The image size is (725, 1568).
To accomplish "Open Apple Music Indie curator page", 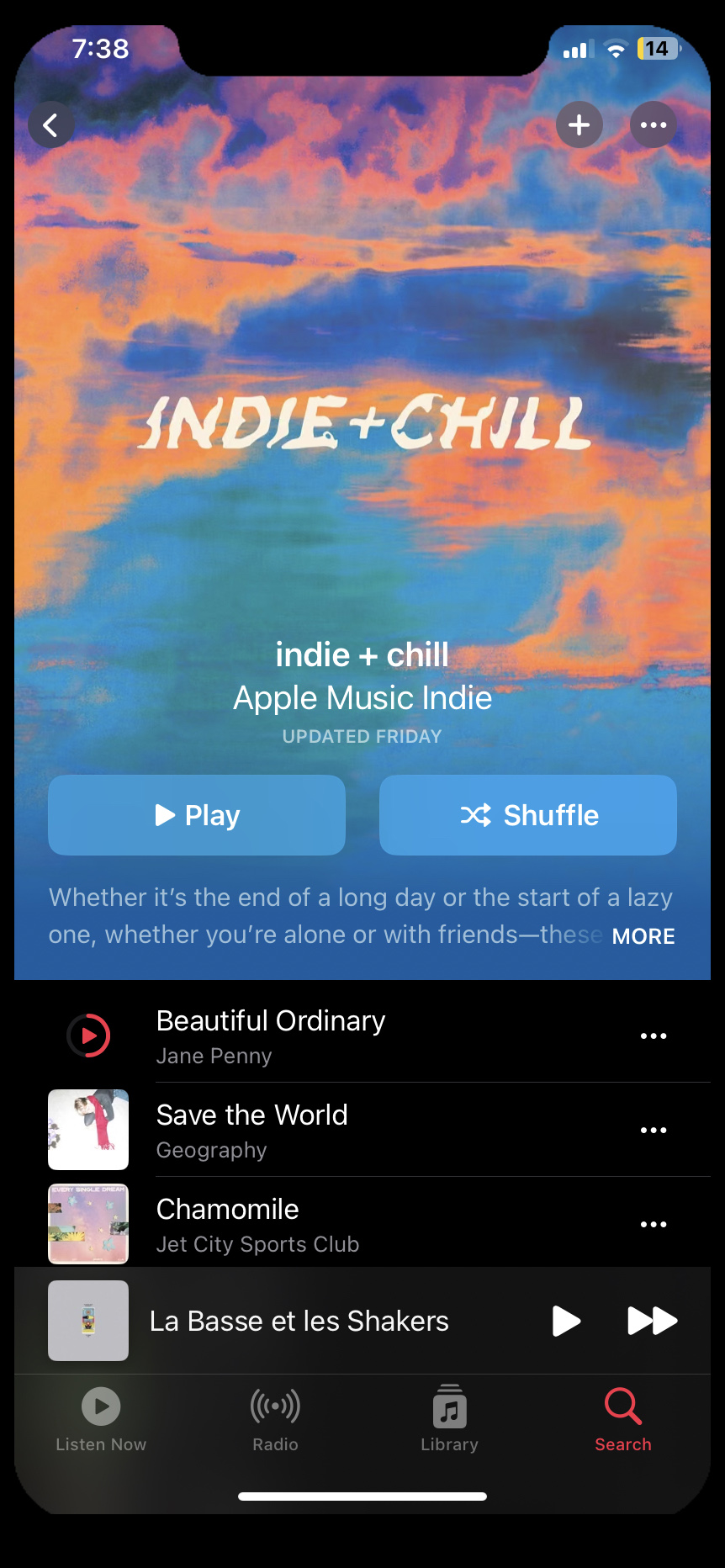I will click(x=362, y=698).
